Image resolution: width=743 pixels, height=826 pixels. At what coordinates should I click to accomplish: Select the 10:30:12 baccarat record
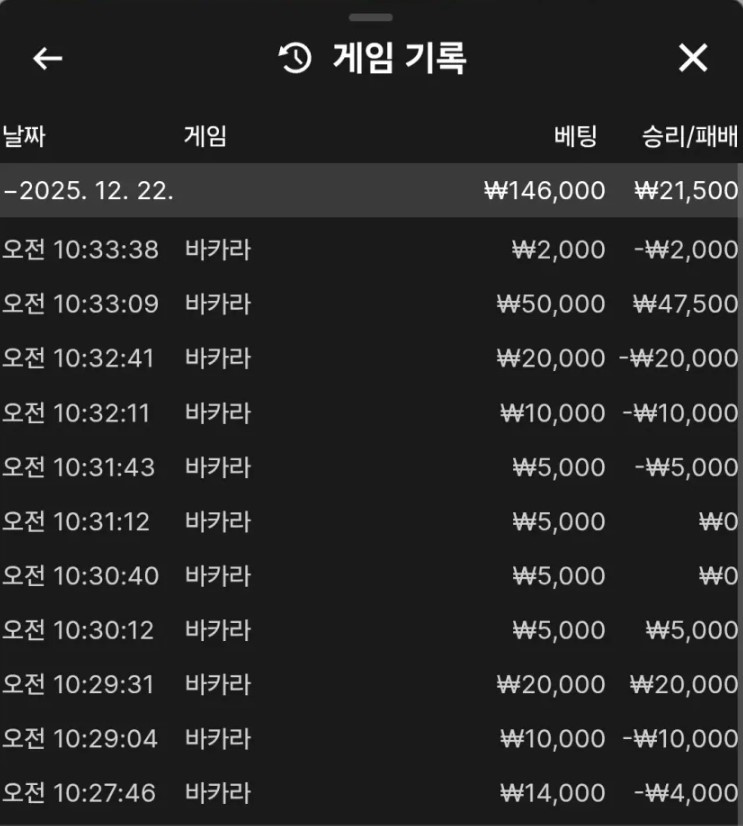pyautogui.click(x=370, y=630)
